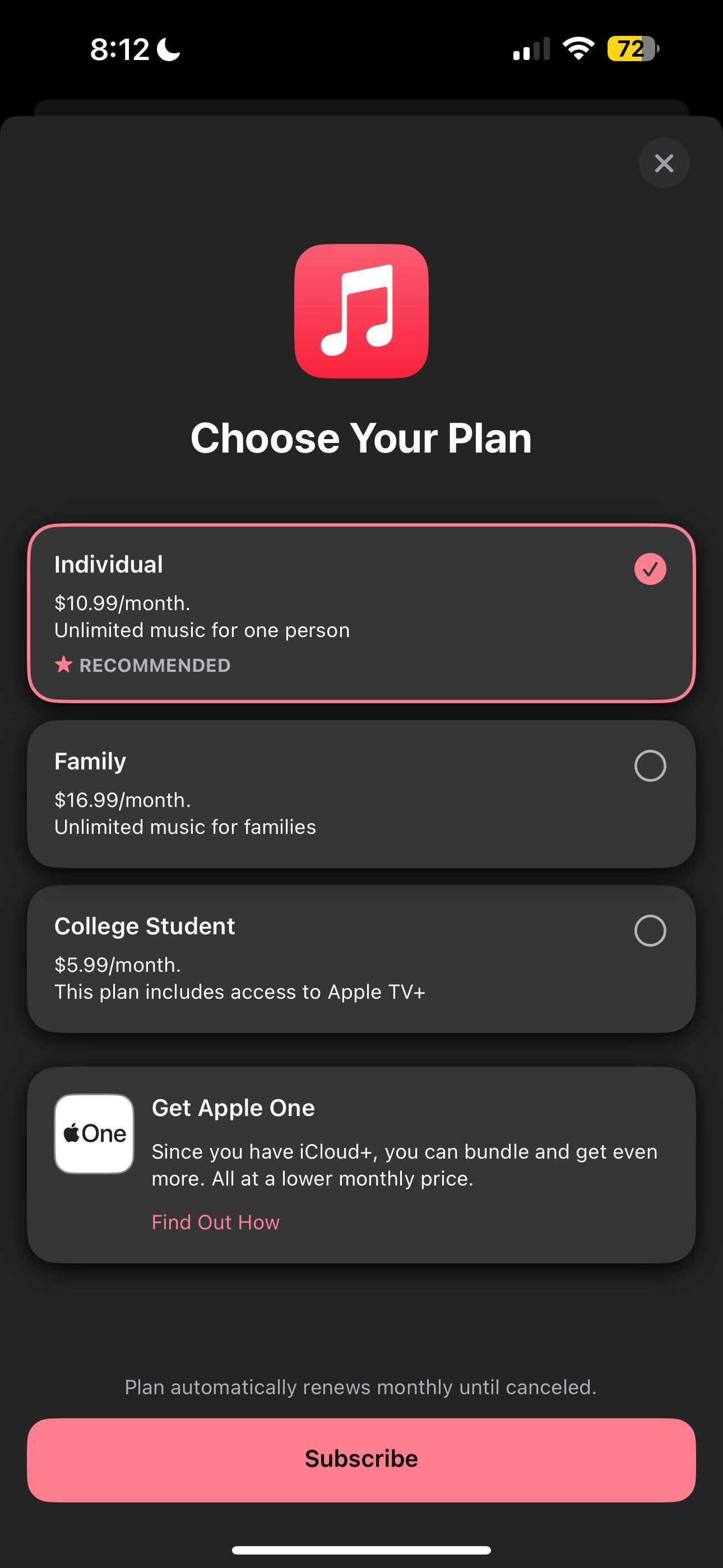Open the Find Out How link

(215, 1222)
